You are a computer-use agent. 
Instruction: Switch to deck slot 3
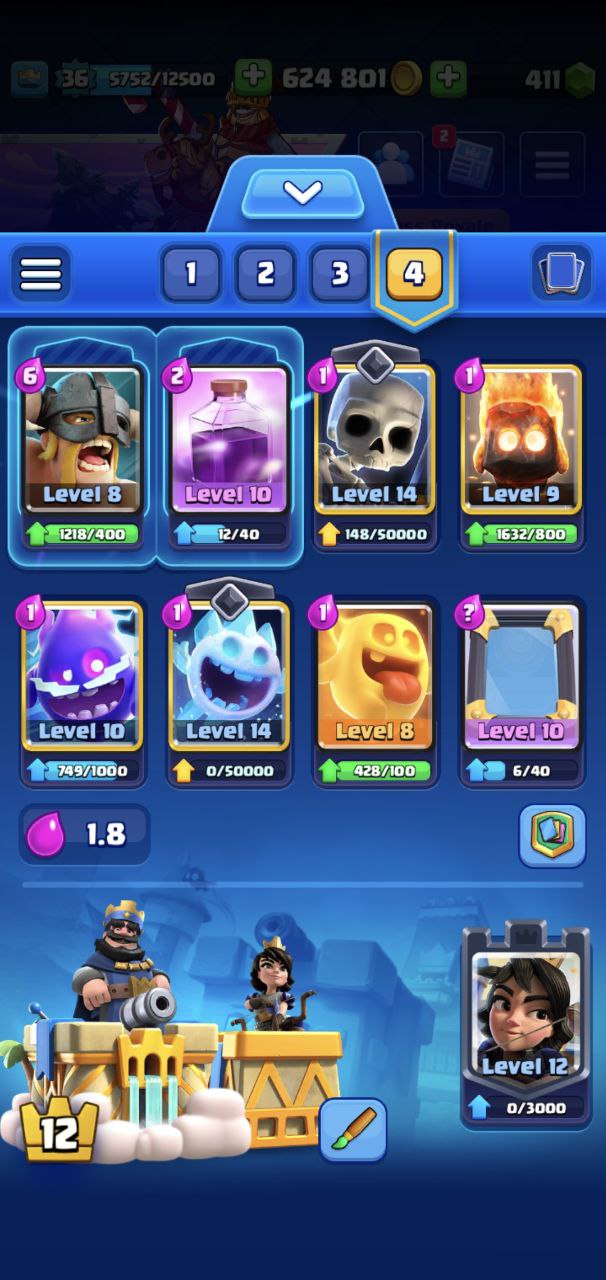click(x=339, y=273)
